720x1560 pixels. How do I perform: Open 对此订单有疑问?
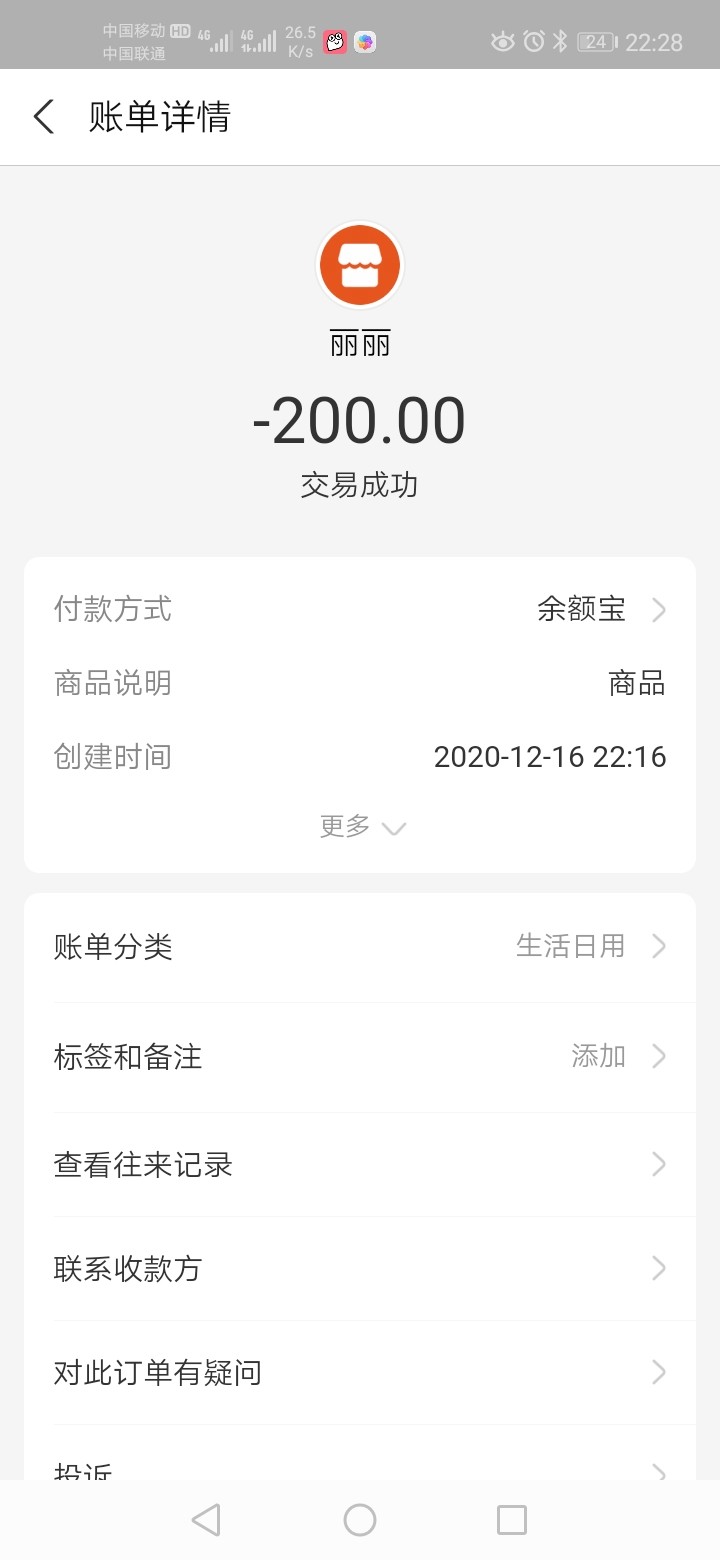360,1372
